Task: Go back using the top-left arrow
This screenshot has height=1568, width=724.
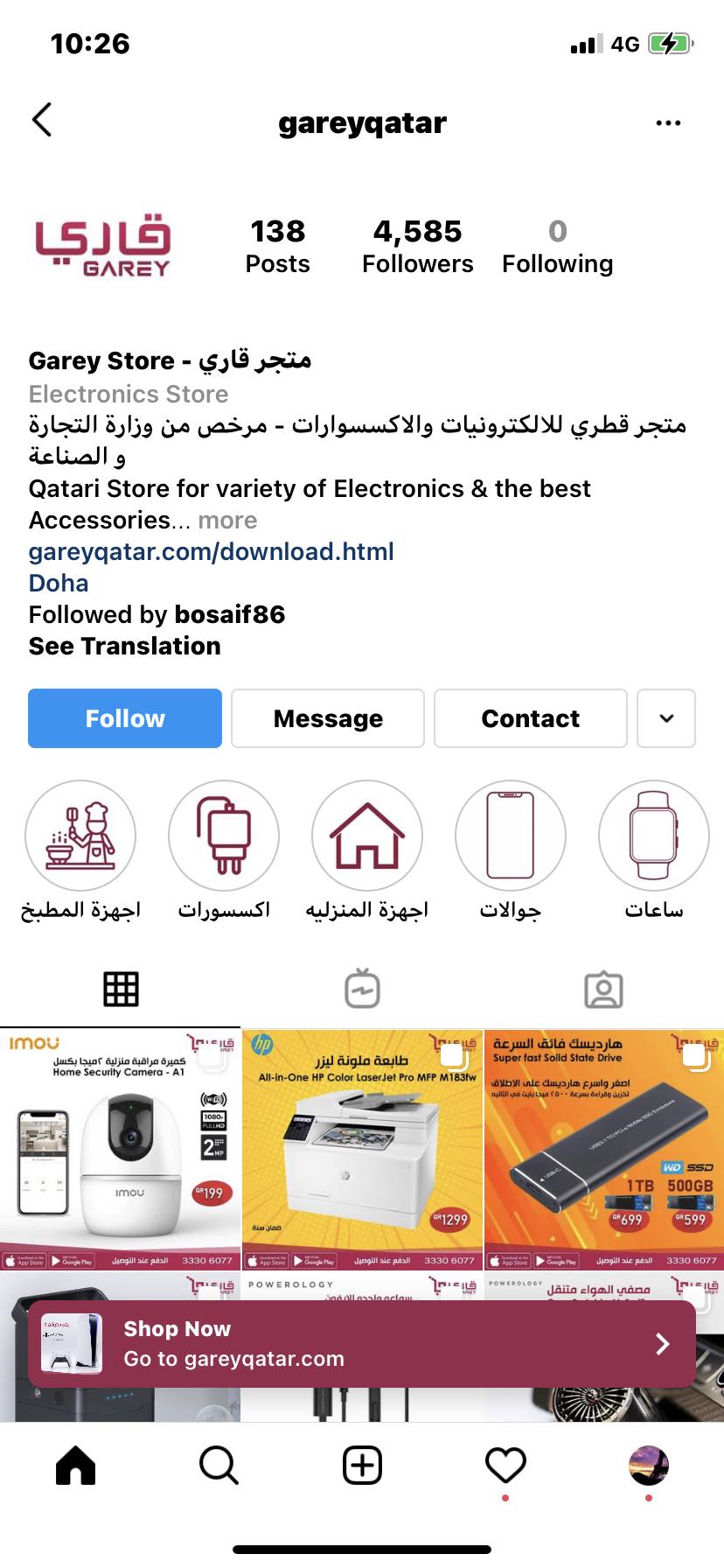Action: [x=42, y=120]
